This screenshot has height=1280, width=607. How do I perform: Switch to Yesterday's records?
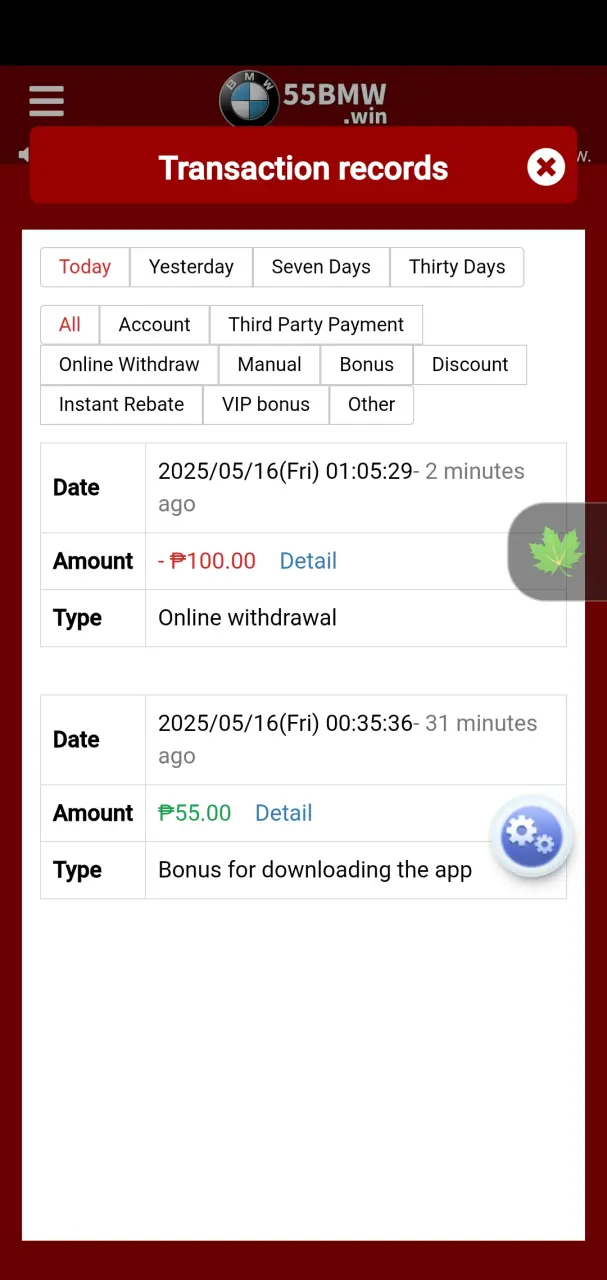point(191,267)
